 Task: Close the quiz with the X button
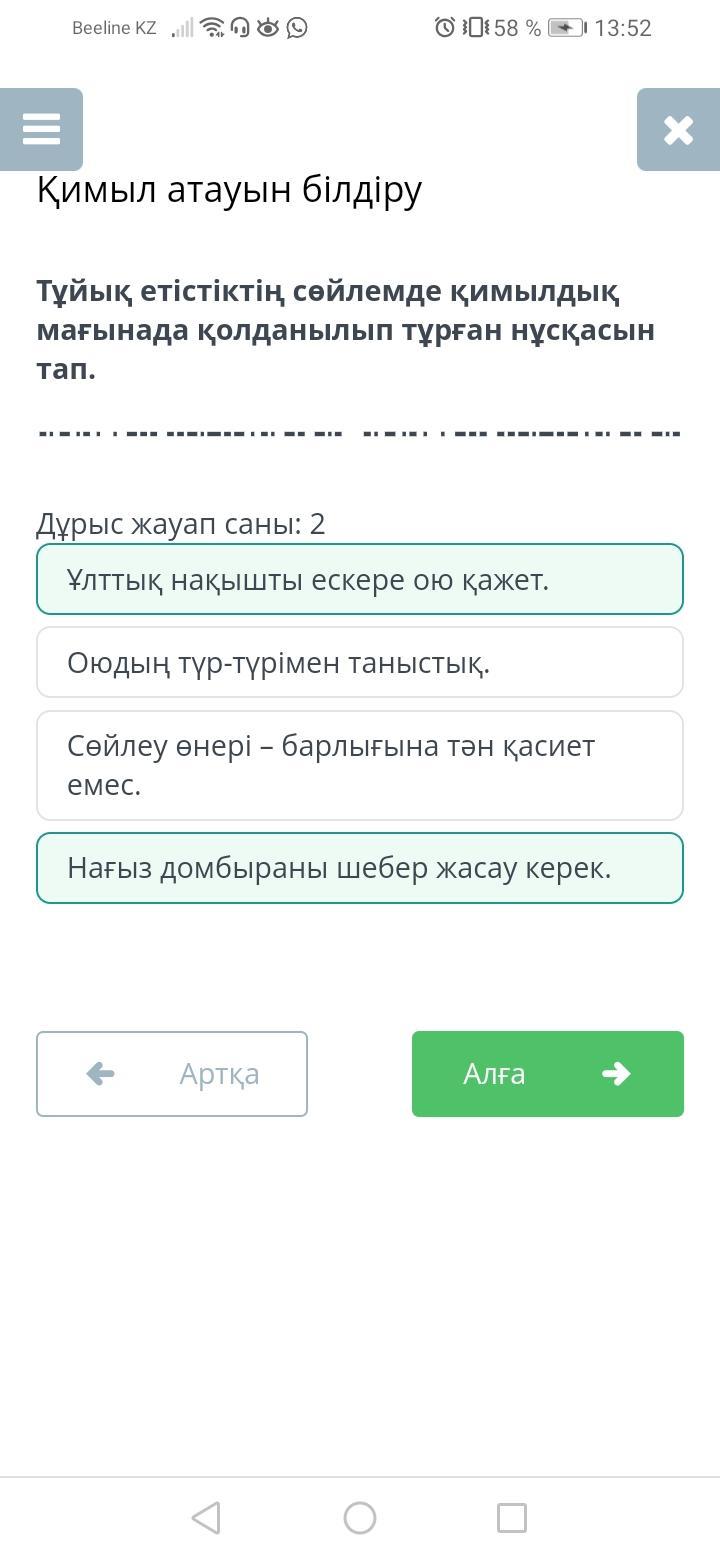coord(678,129)
